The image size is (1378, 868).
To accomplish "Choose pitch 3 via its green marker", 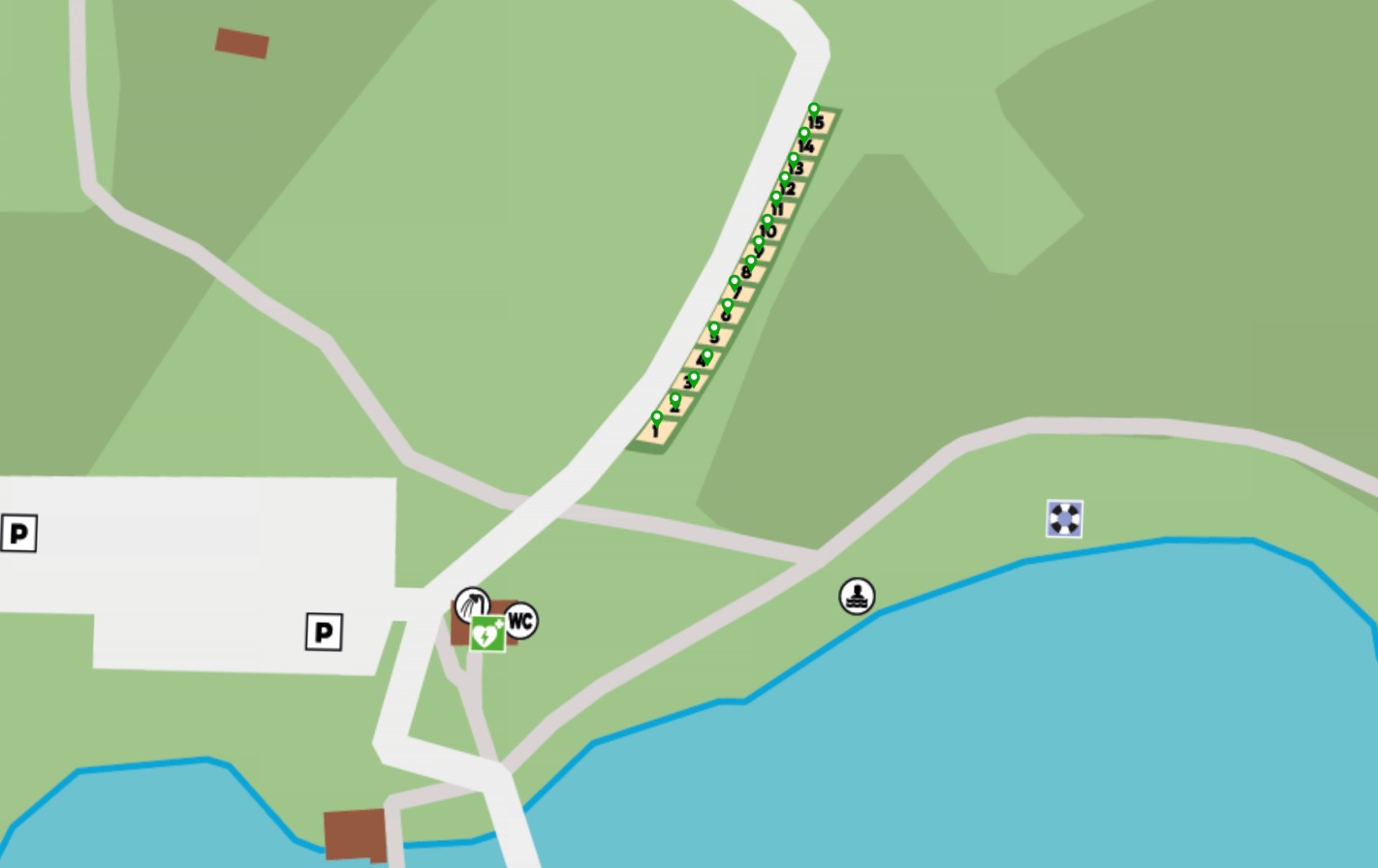I will (694, 378).
